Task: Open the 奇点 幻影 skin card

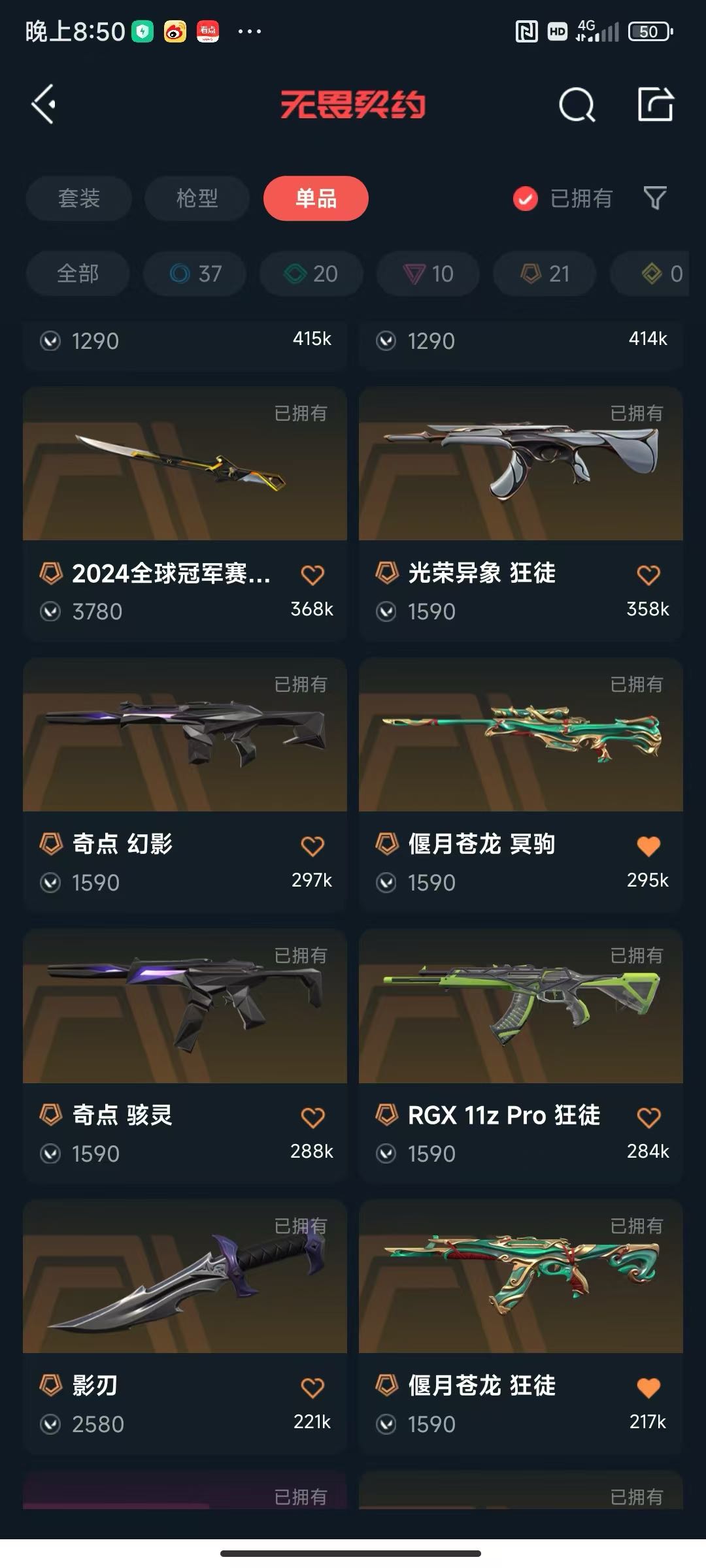Action: [x=184, y=735]
